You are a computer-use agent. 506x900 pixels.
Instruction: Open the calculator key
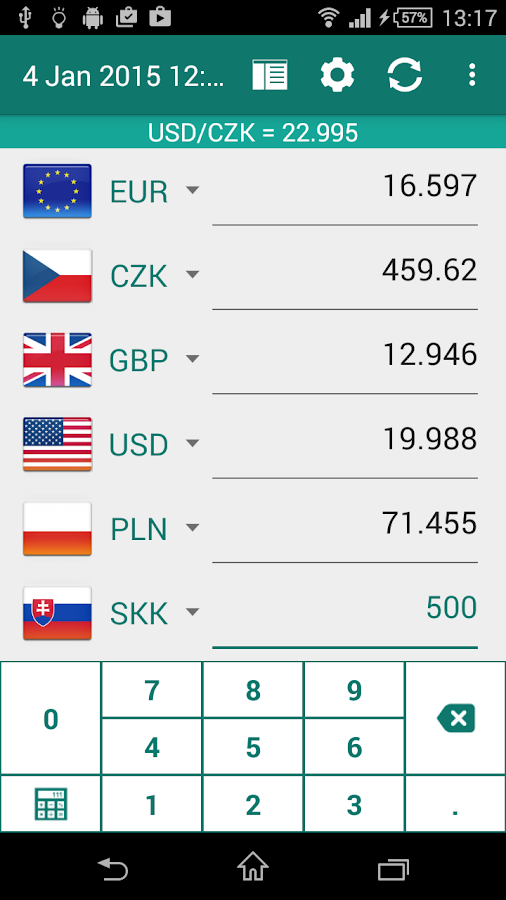point(51,804)
